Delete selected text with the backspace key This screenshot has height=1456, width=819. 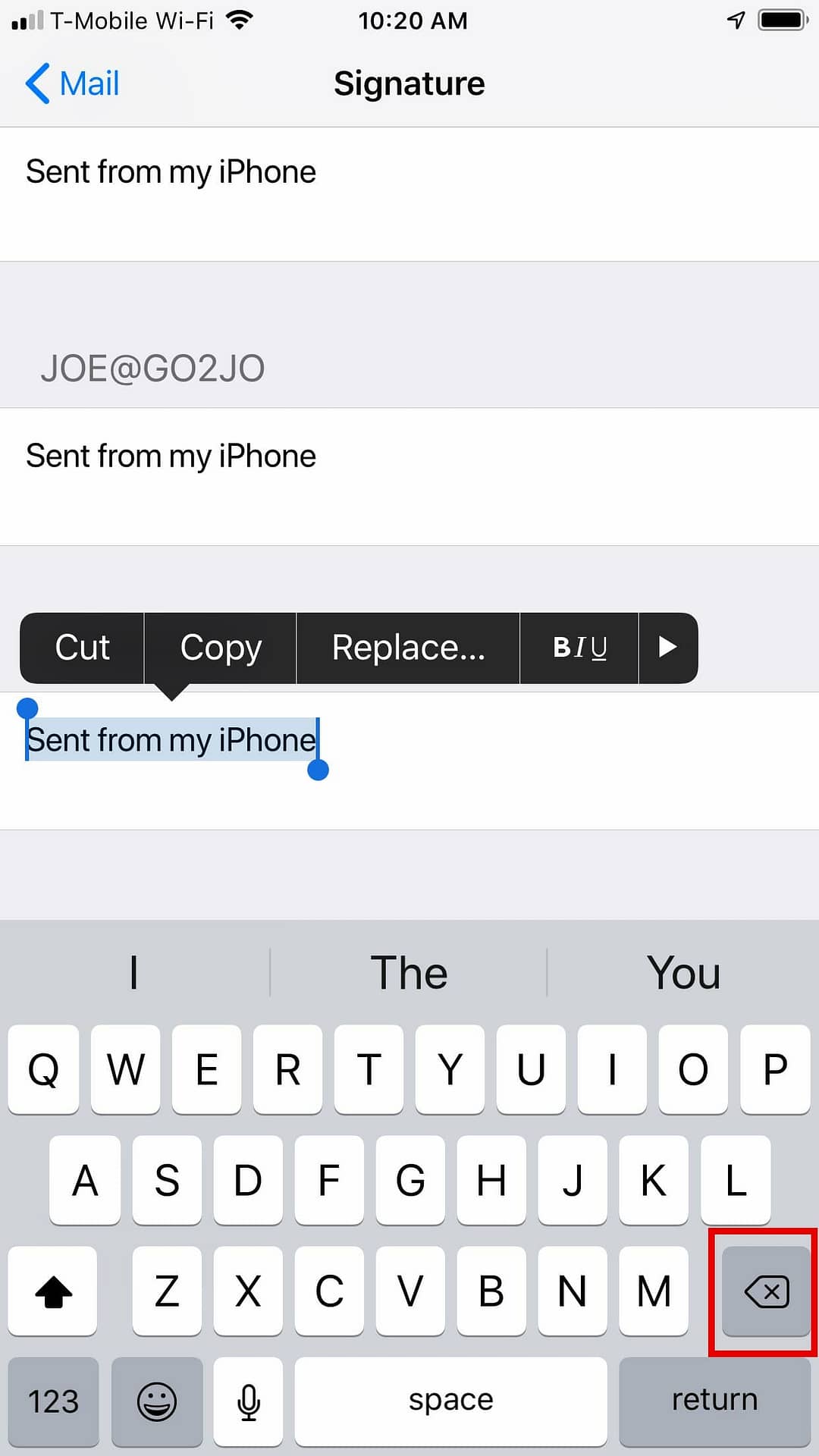coord(766,1291)
